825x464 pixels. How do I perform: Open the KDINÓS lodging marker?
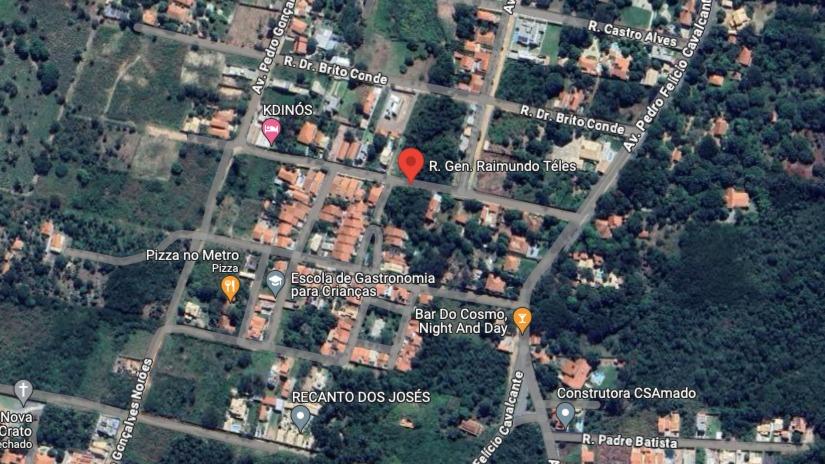coord(271,129)
